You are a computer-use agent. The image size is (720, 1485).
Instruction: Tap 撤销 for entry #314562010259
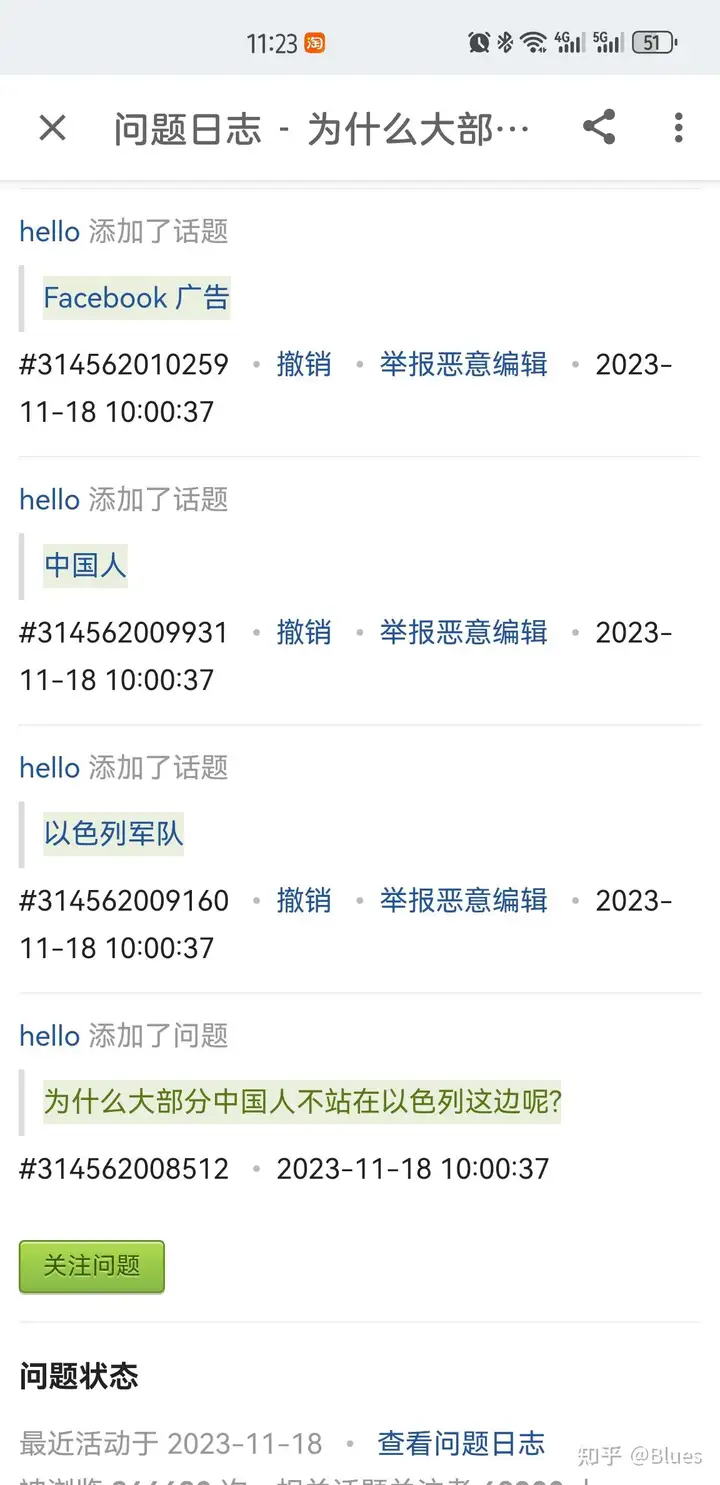pyautogui.click(x=303, y=364)
